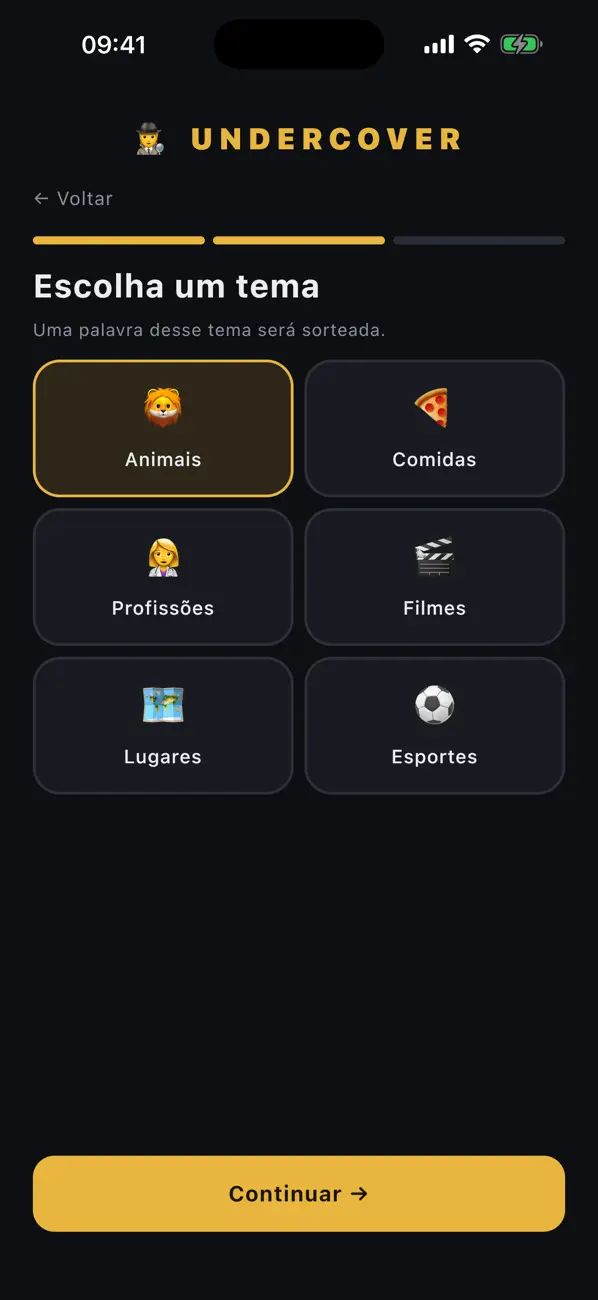Viewport: 598px width, 1300px height.
Task: Pick the Profissões theme card
Action: click(x=163, y=577)
